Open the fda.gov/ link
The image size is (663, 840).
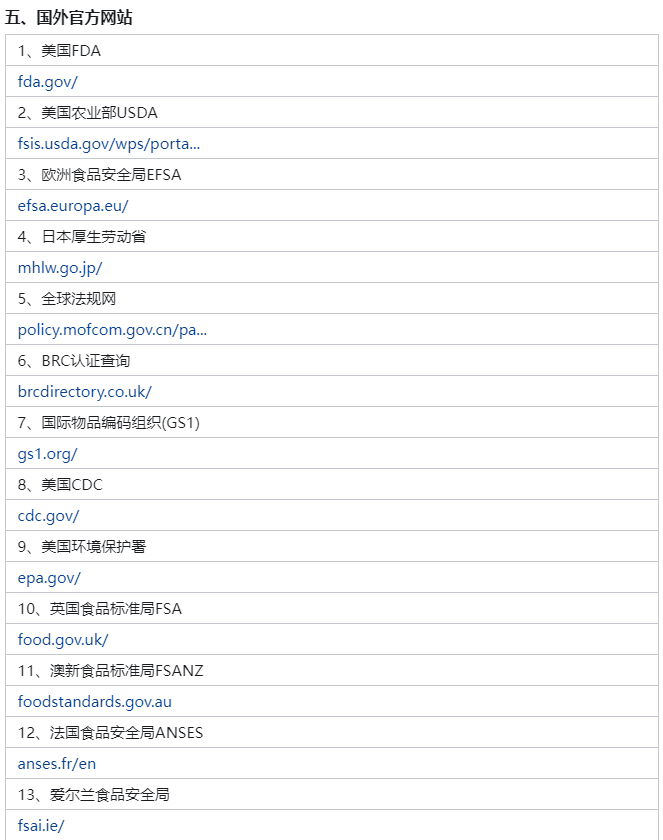[47, 82]
